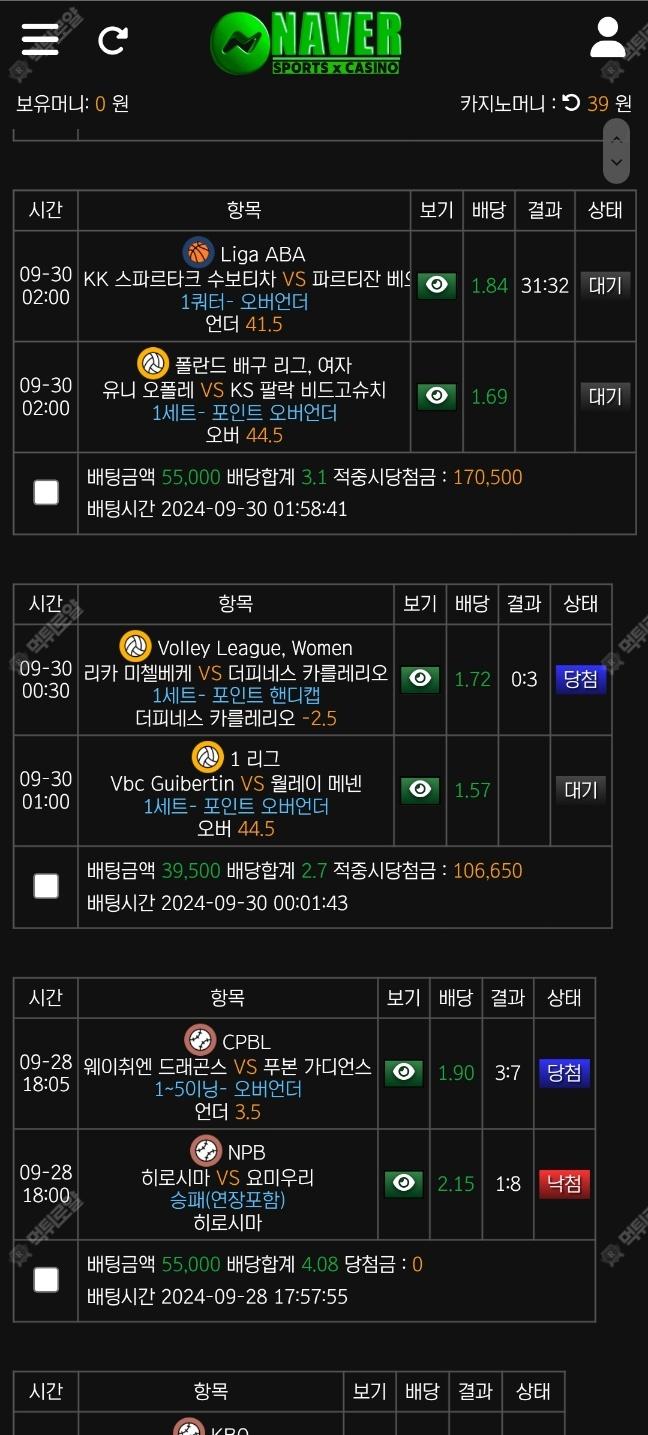View details of the Liga ABA match
The width and height of the screenshot is (648, 1435).
click(x=436, y=286)
